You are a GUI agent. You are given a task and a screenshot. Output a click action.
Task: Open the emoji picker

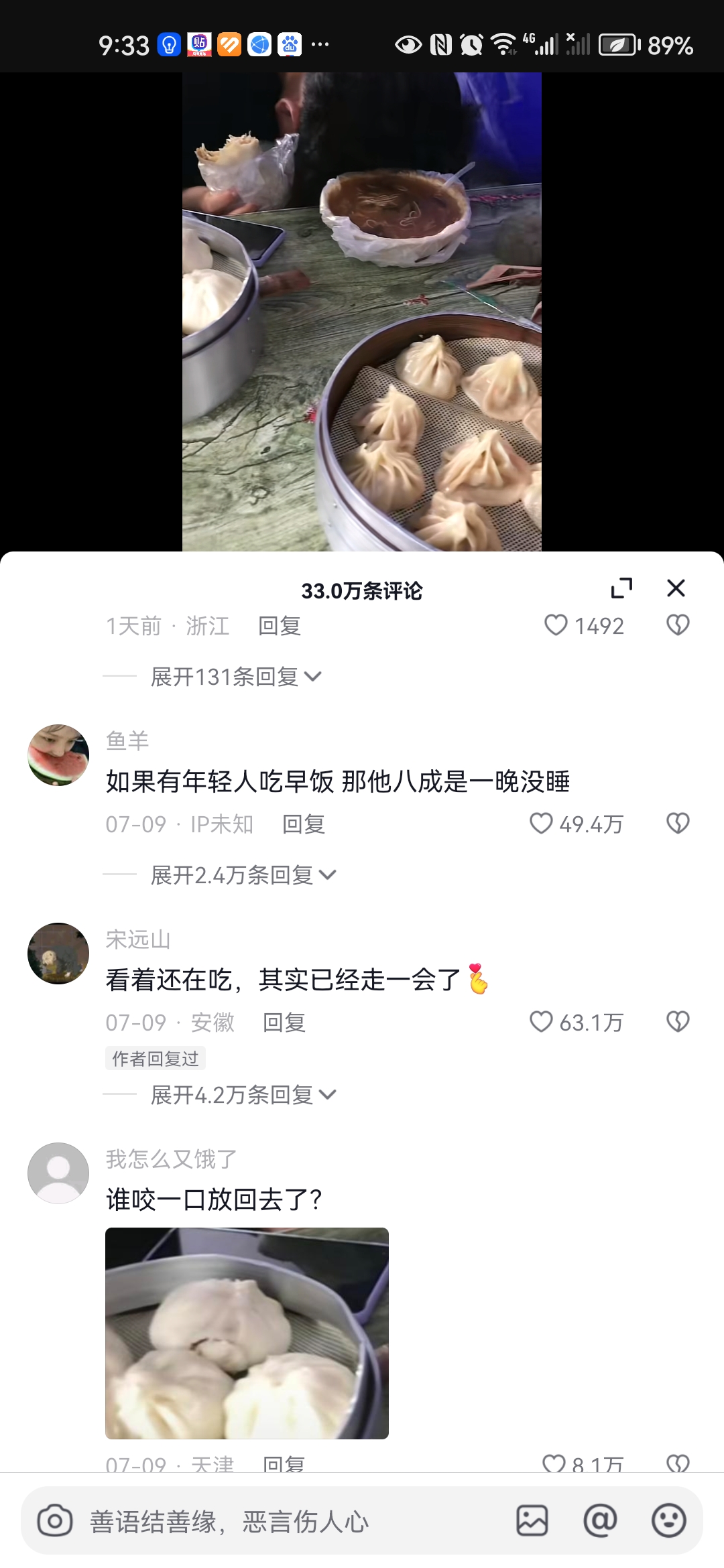[x=668, y=1521]
